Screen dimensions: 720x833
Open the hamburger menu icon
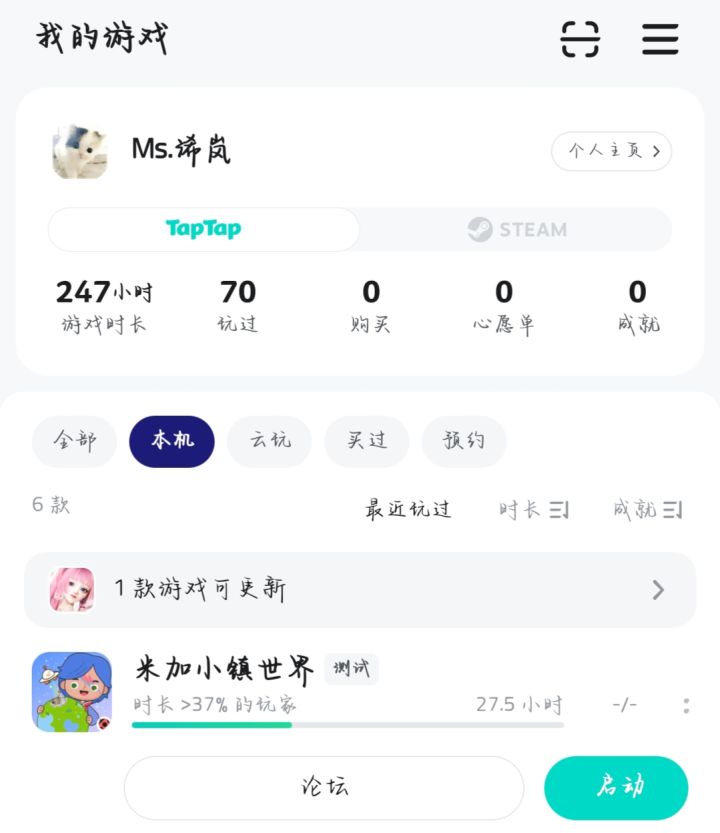pos(659,40)
